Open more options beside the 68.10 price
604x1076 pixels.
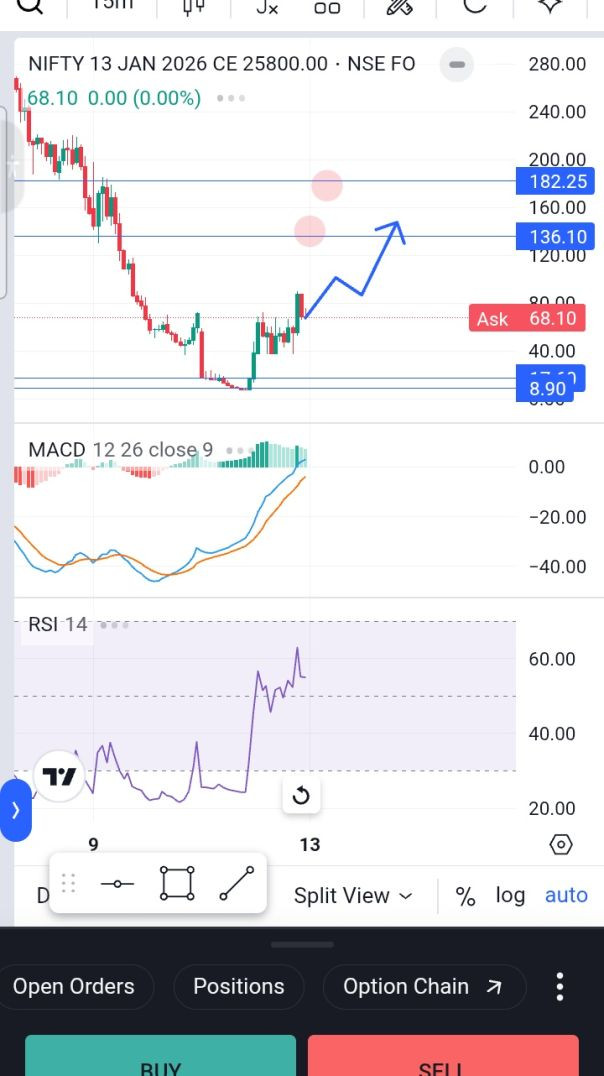tap(230, 98)
